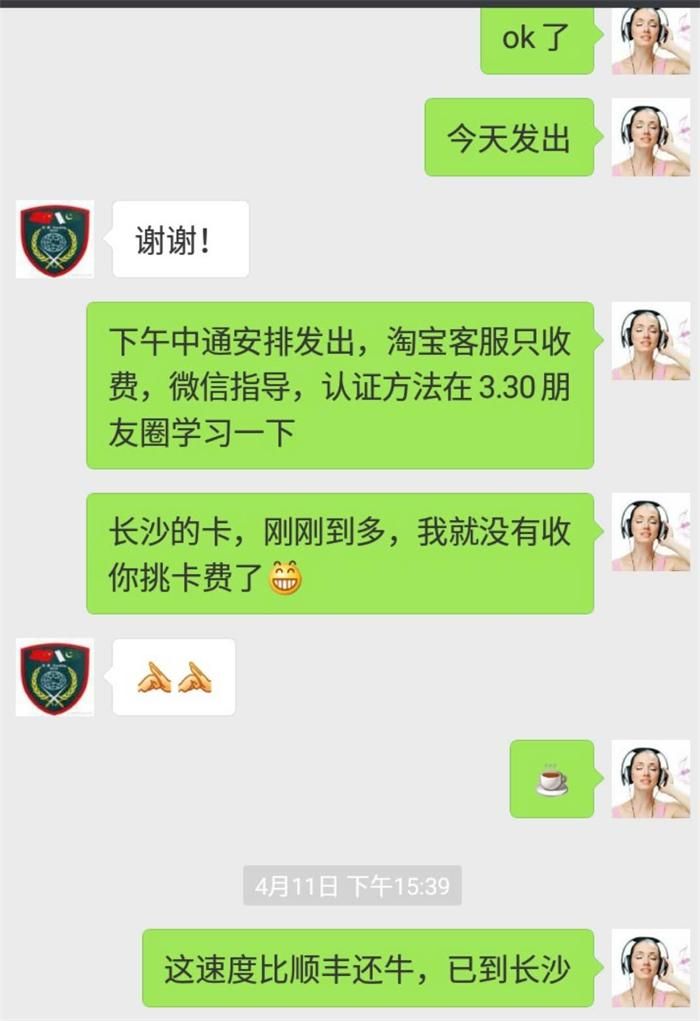Screen dimensions: 700x1021
Task: Tap the avatar next to "长沙的卡" message
Action: point(650,532)
